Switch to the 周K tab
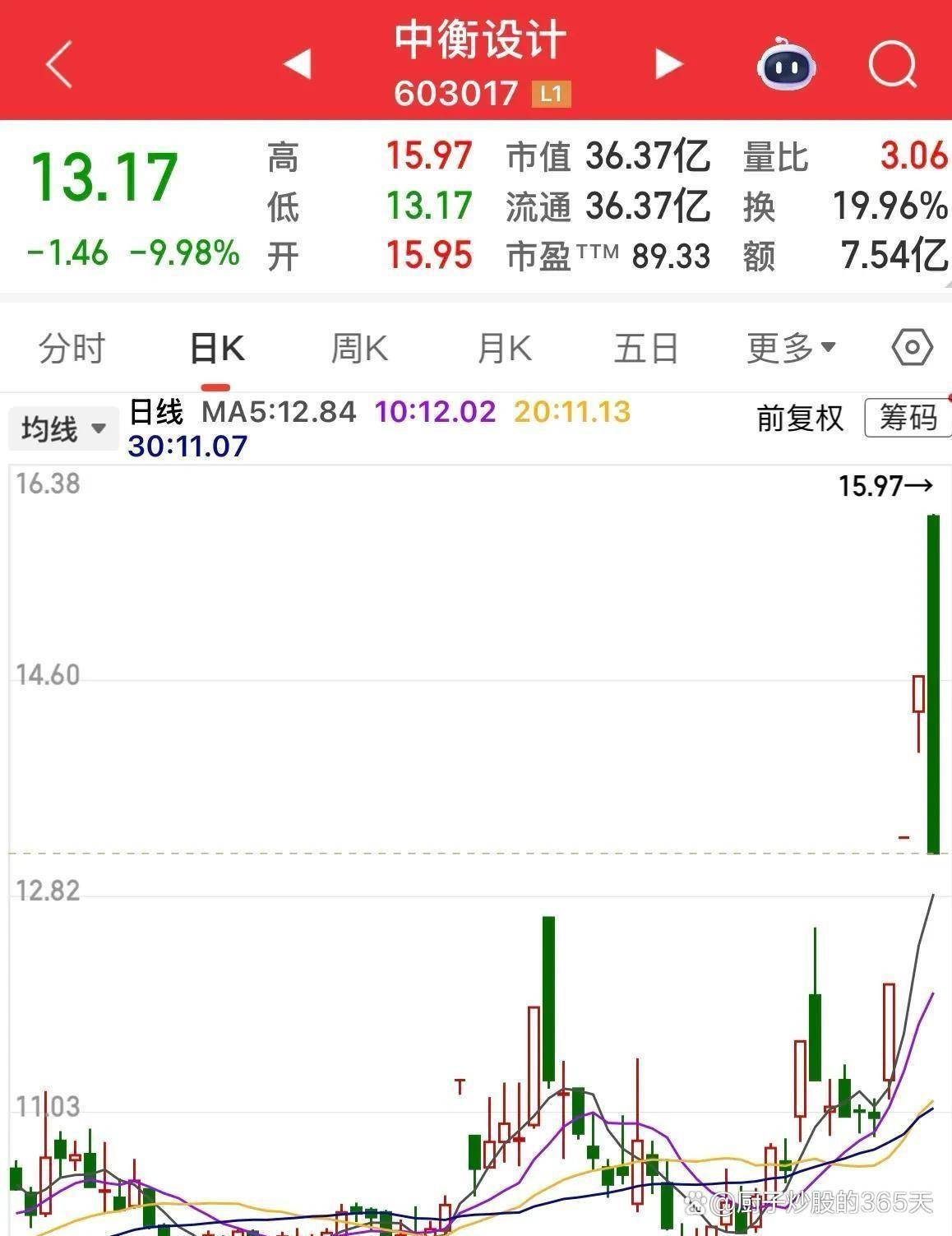The image size is (952, 1236). coord(359,347)
